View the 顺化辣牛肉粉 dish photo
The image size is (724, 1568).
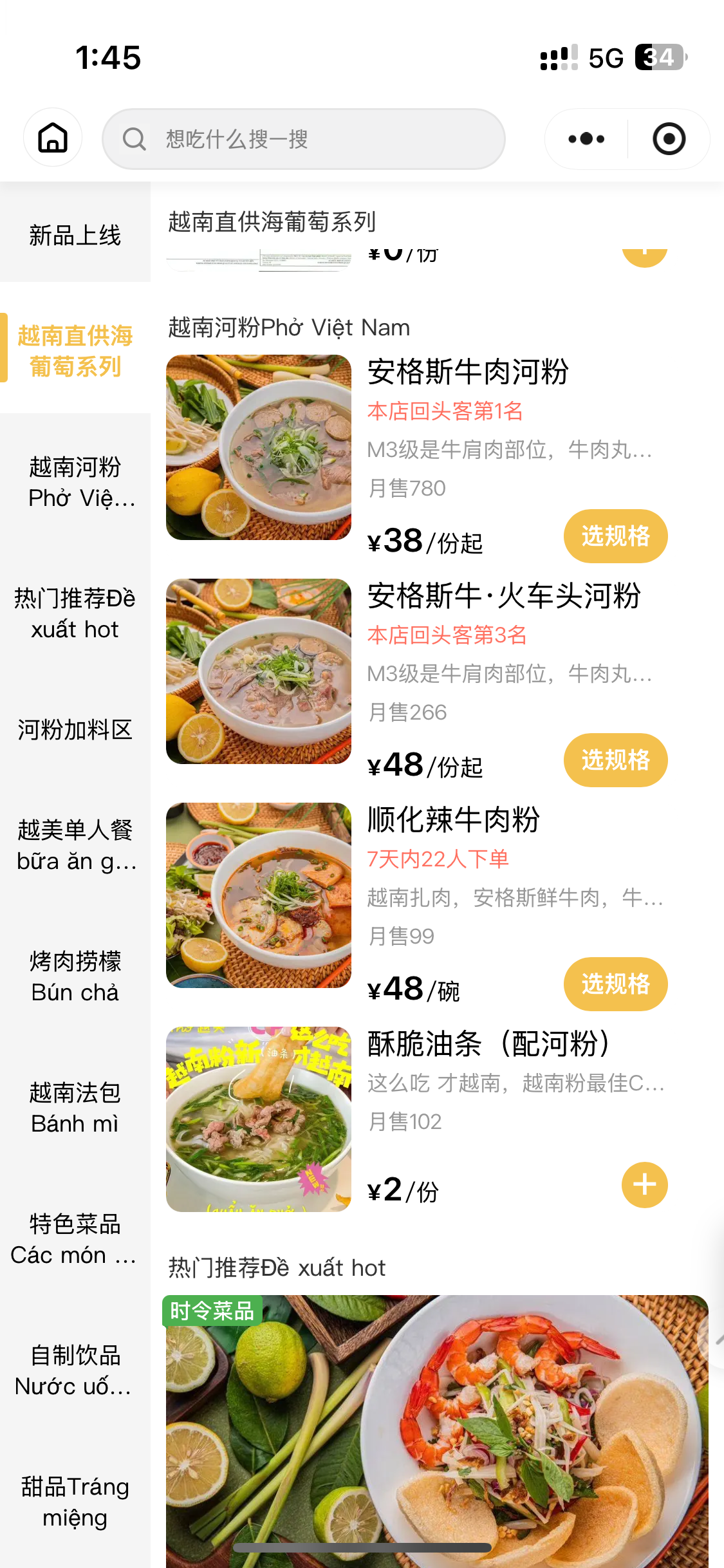pos(259,895)
